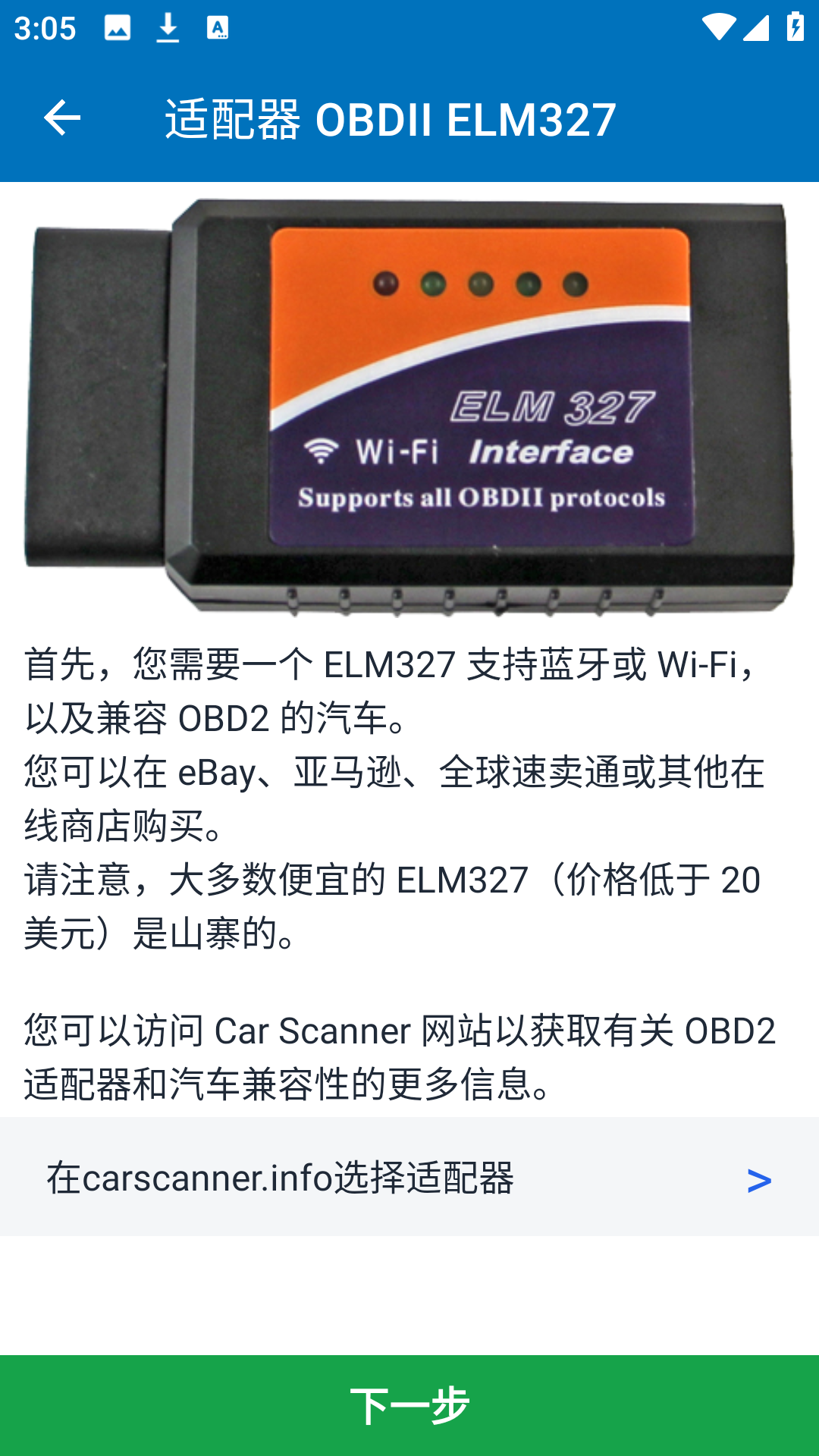Go back using the top arrow
The height and width of the screenshot is (1456, 819).
coord(62,118)
